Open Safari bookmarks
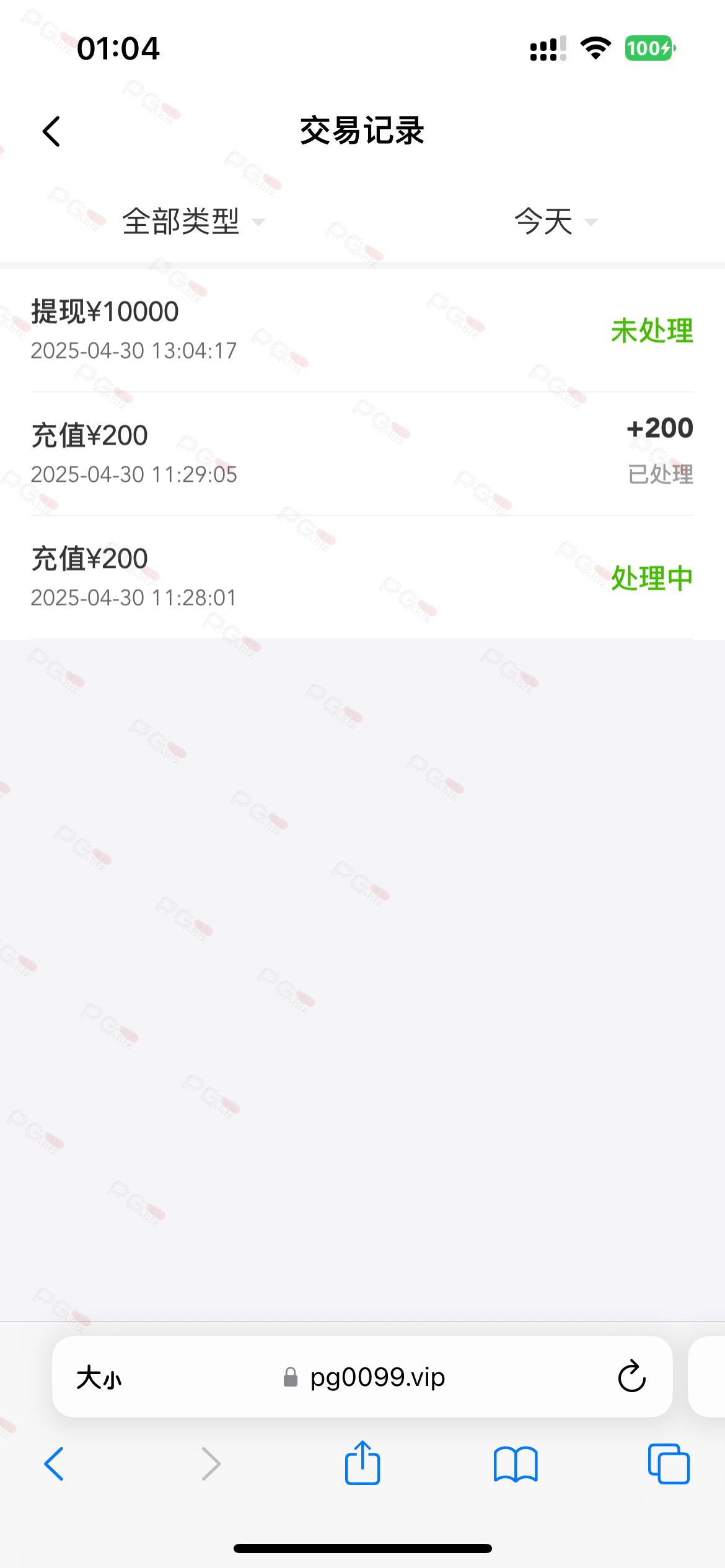This screenshot has height=1568, width=725. tap(516, 1465)
